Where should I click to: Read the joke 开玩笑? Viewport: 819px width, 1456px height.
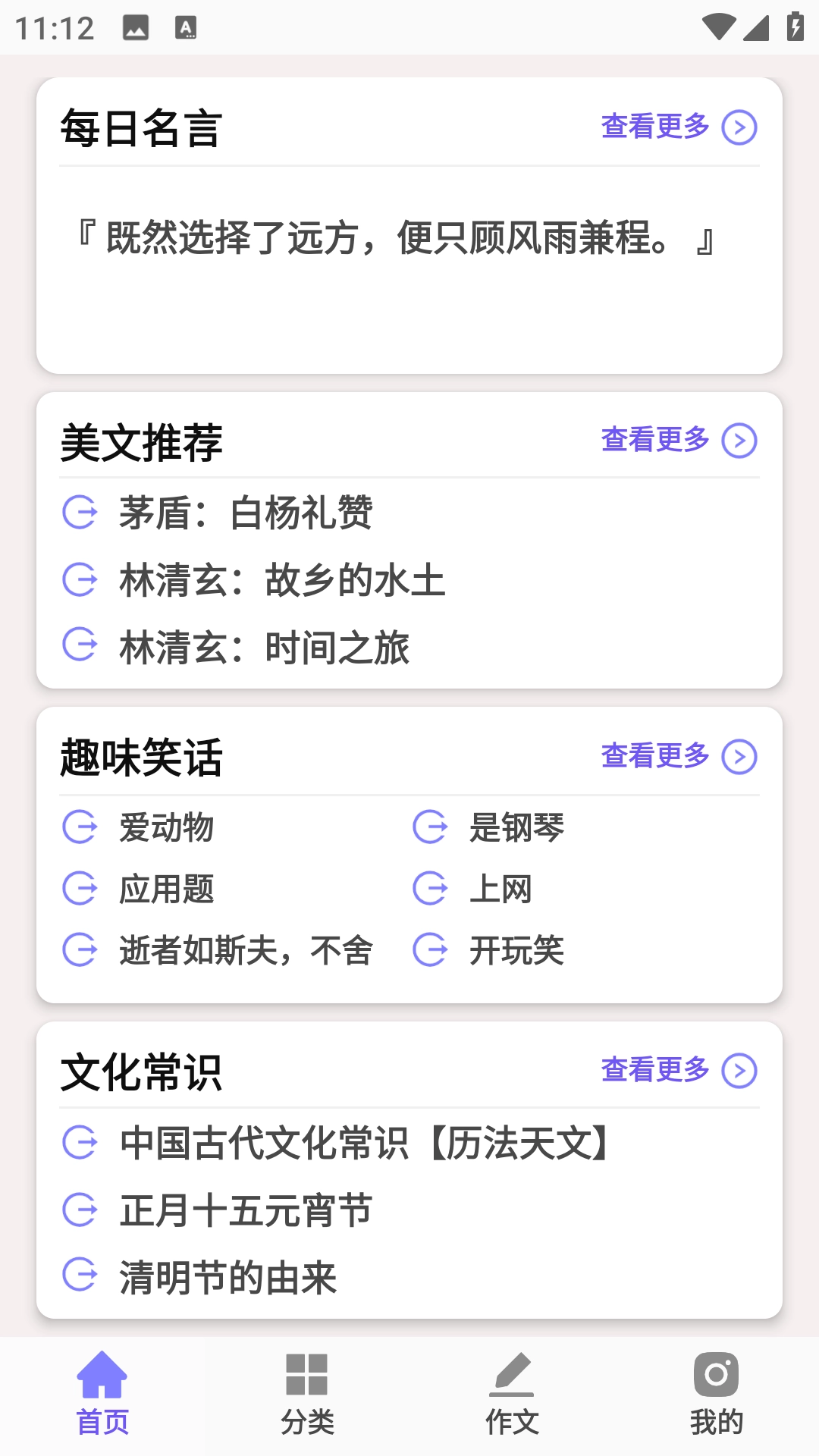click(516, 950)
